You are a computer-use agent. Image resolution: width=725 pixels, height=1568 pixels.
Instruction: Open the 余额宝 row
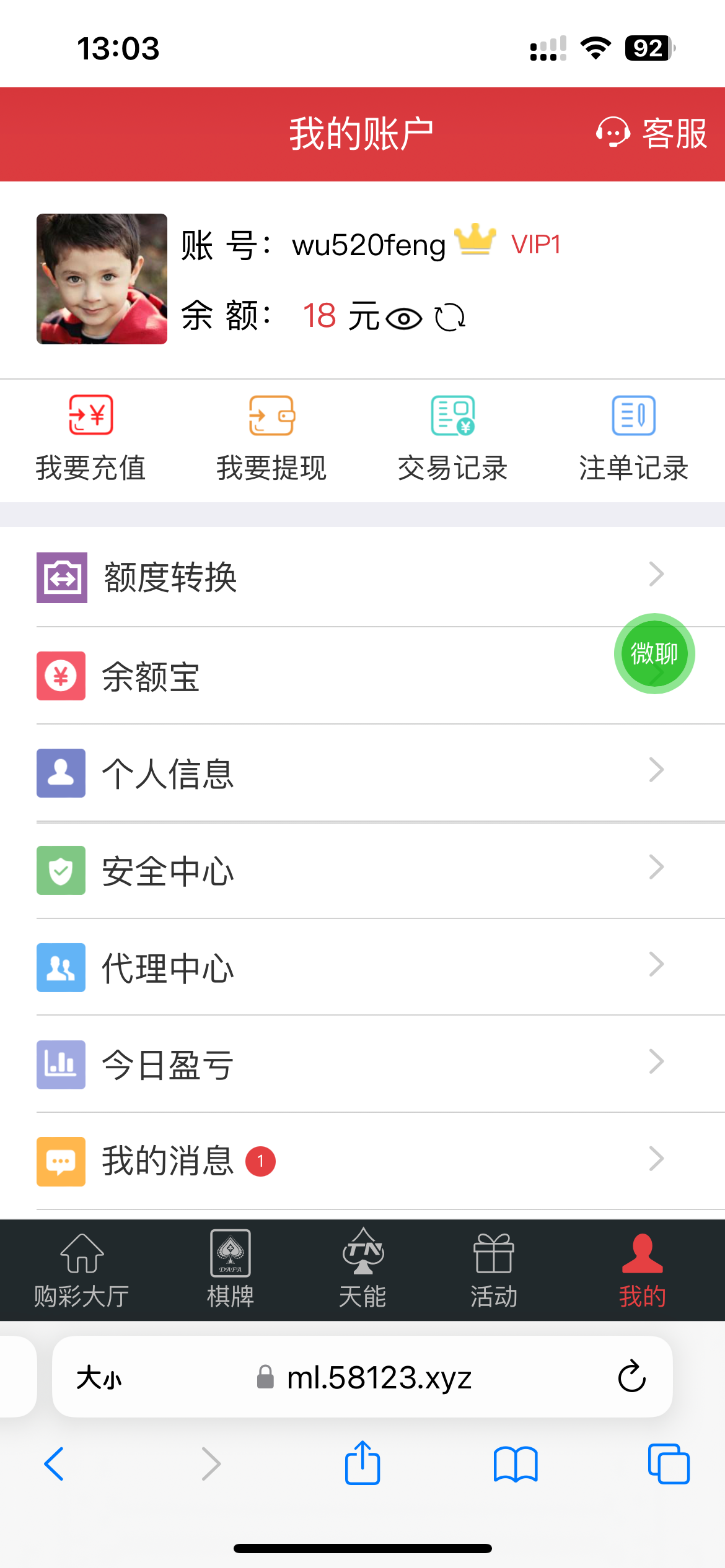310,676
